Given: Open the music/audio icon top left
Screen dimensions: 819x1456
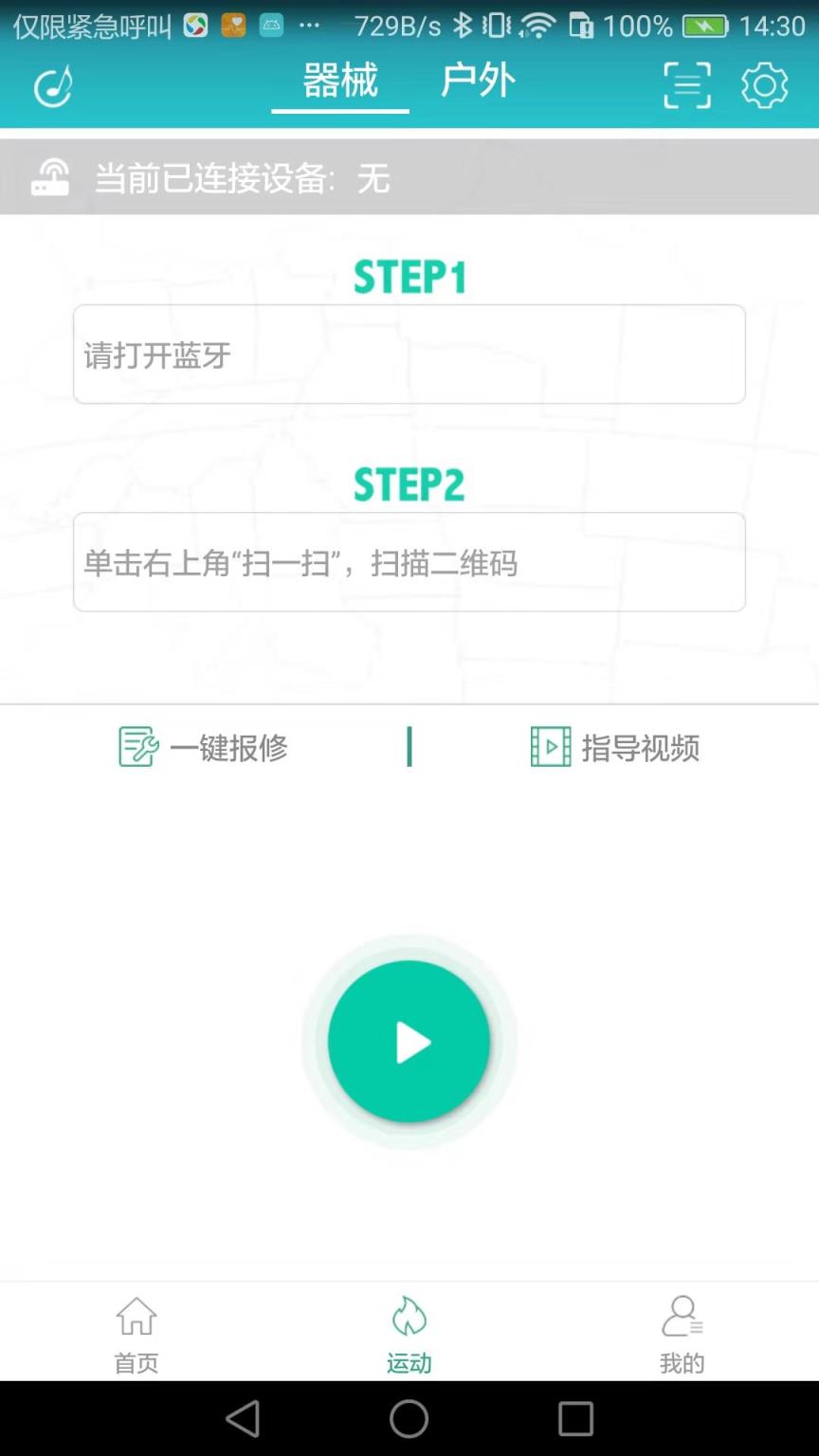Looking at the screenshot, I should 52,84.
